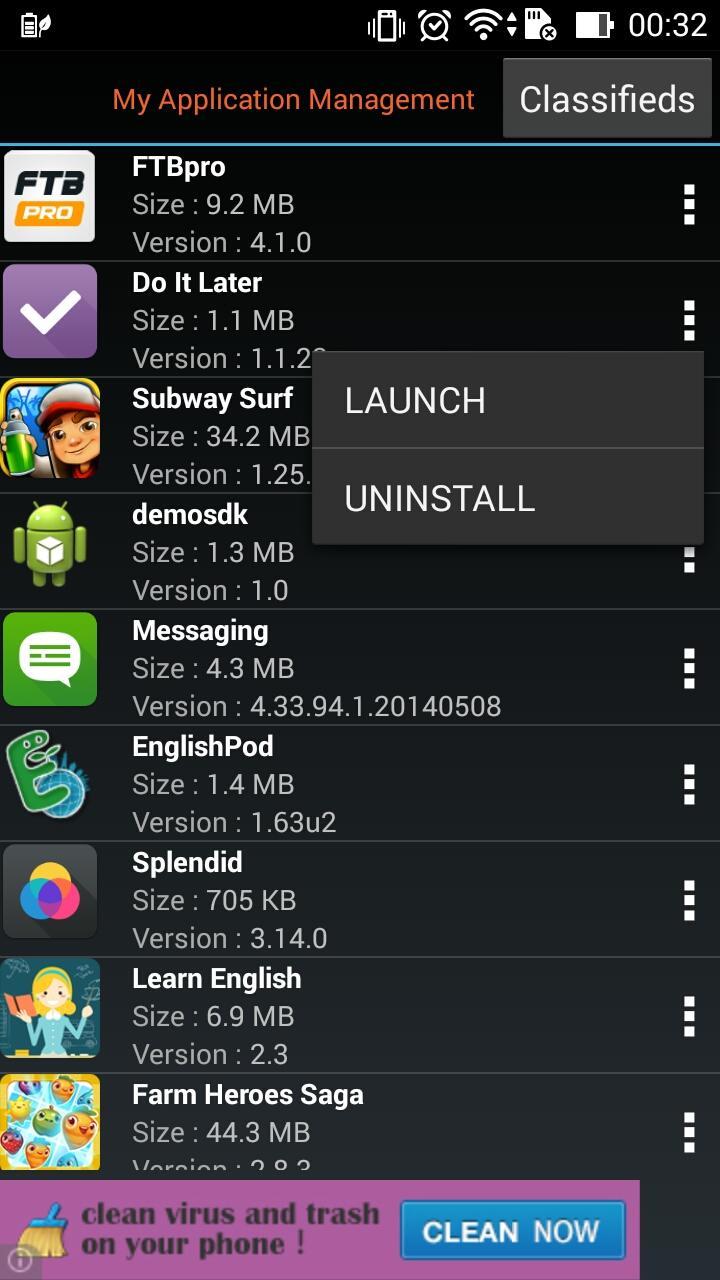Open the green Messaging app icon
The height and width of the screenshot is (1280, 720).
coord(50,659)
